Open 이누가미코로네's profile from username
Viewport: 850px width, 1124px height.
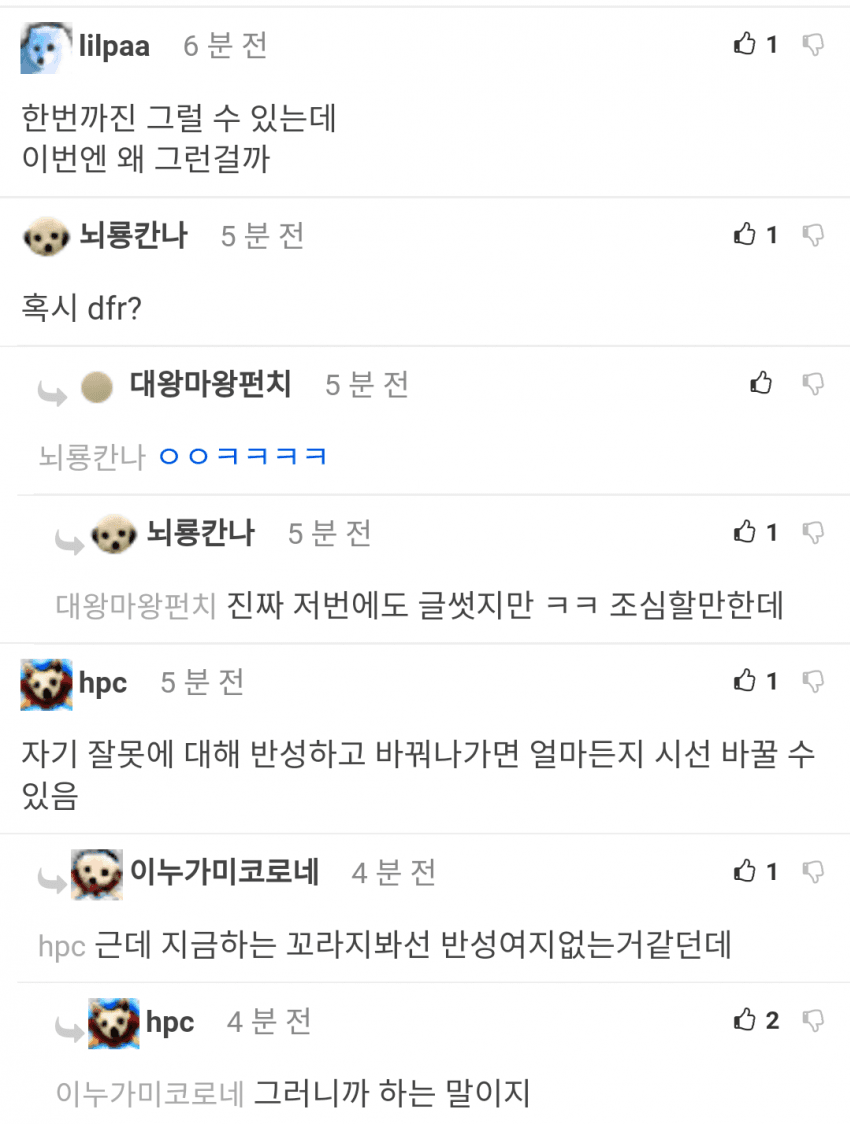pyautogui.click(x=225, y=872)
